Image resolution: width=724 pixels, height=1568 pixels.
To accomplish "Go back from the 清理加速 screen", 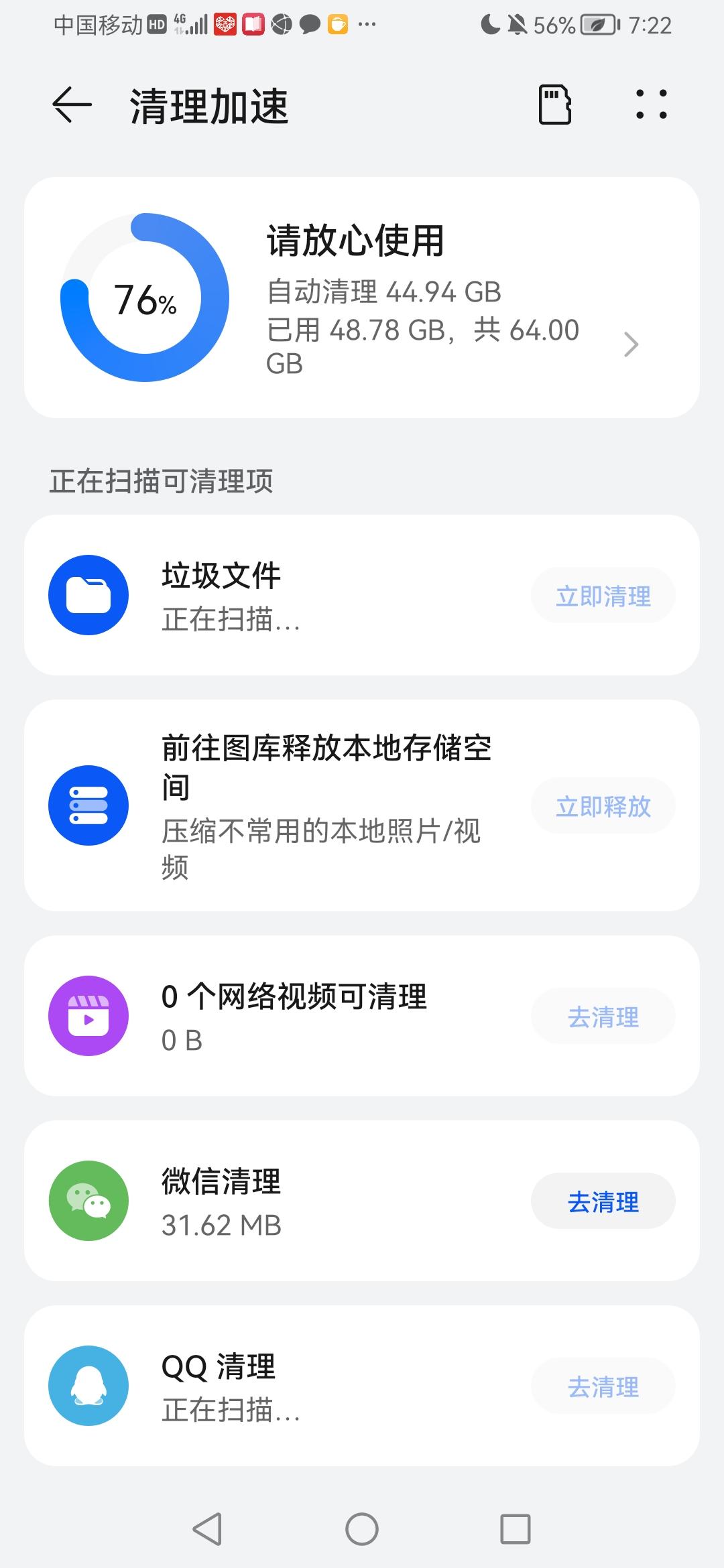I will [72, 105].
